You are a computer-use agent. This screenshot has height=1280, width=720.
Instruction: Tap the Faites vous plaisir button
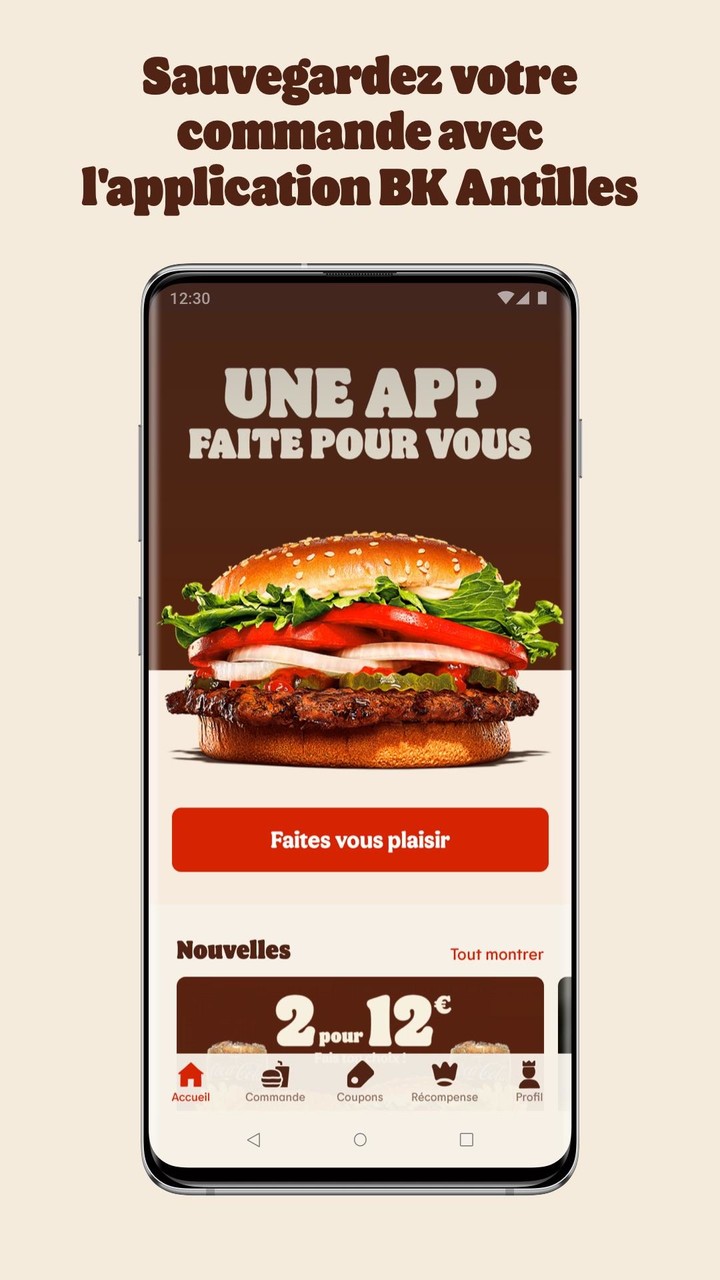coord(359,841)
